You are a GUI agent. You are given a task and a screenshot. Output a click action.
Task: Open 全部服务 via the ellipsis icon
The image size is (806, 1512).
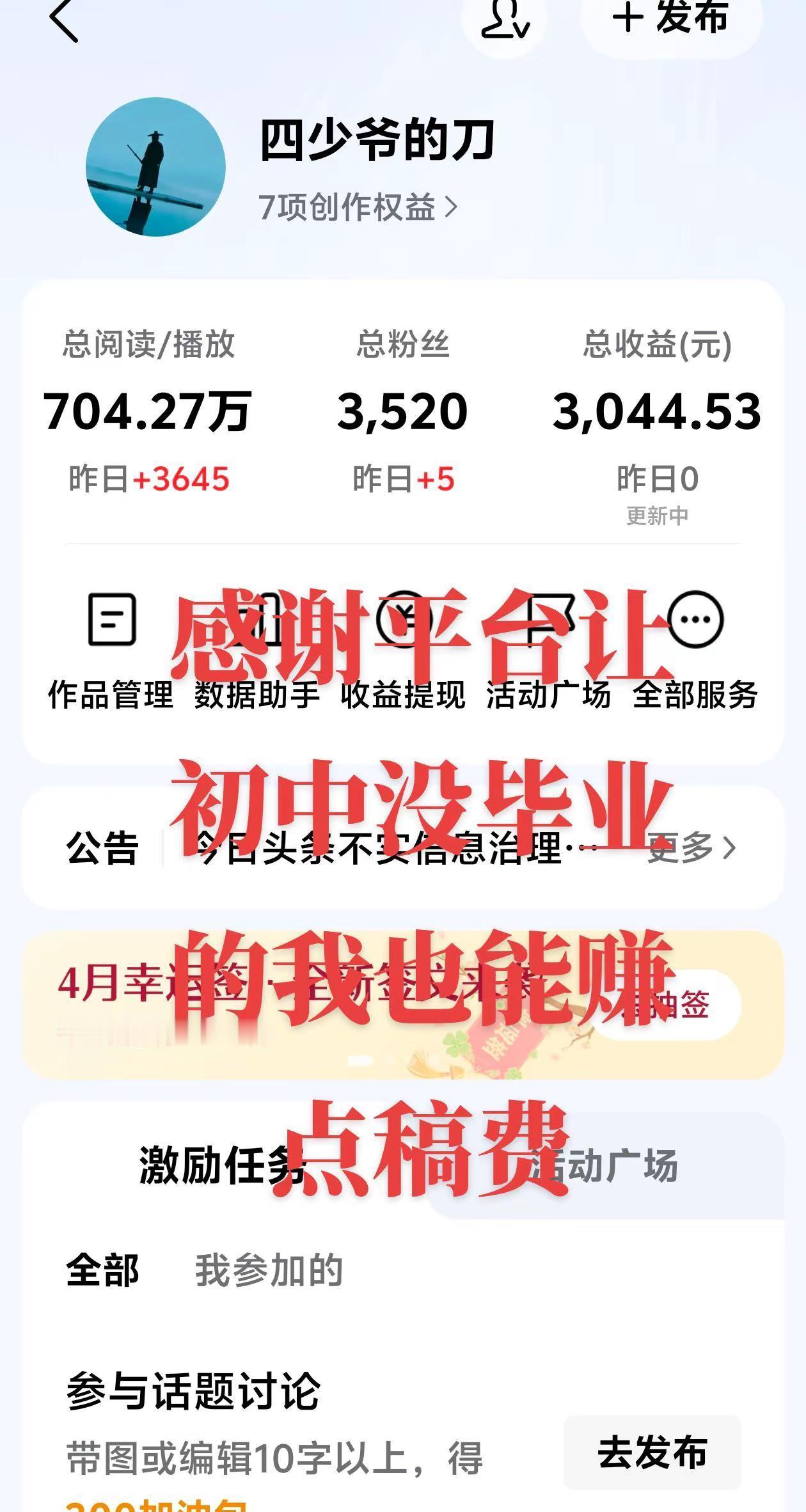point(697,618)
